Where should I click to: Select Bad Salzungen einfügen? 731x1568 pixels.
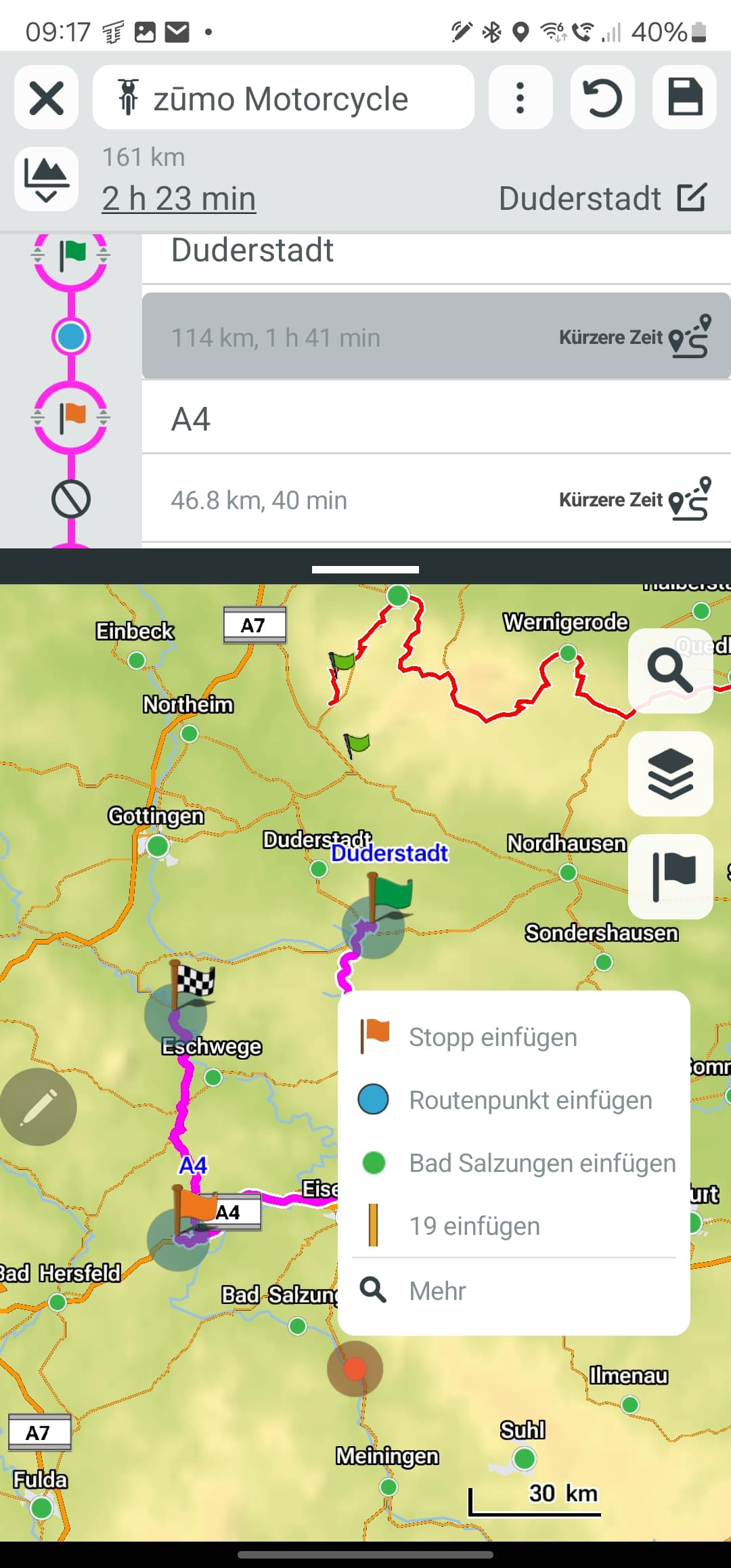click(x=514, y=1162)
